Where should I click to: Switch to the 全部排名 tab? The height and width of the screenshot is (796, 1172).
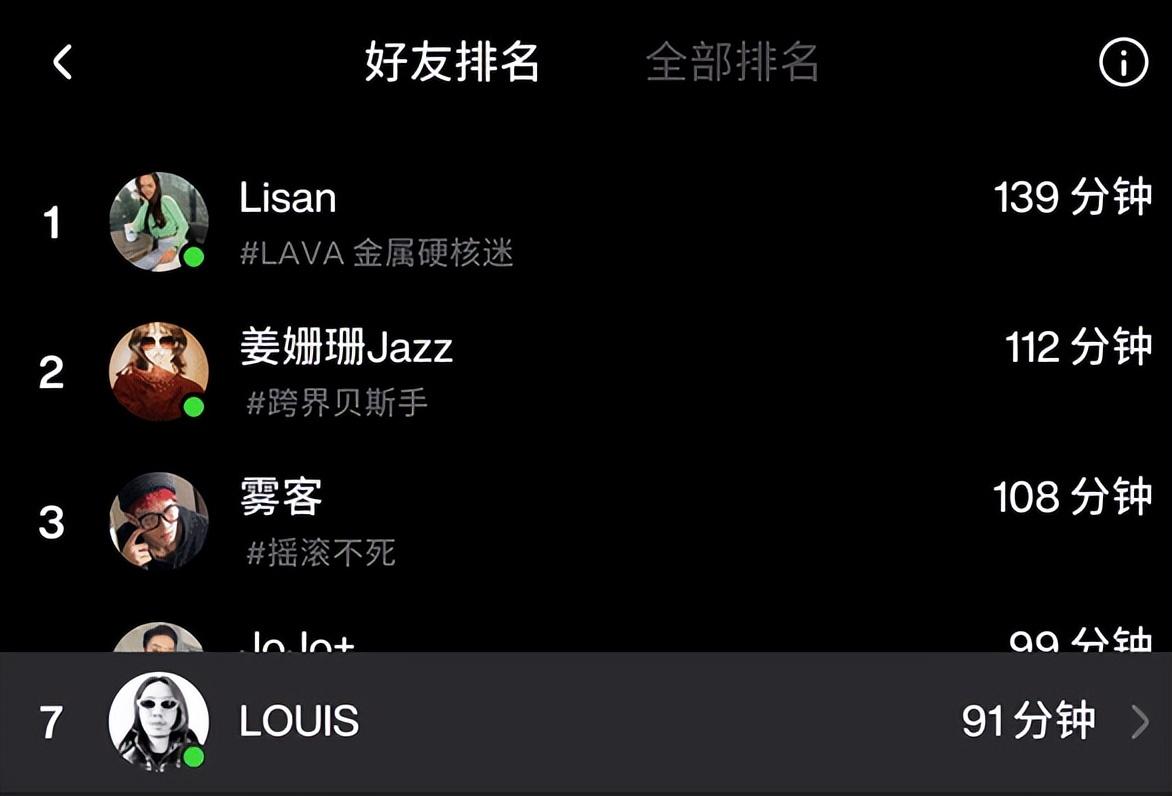(x=732, y=63)
